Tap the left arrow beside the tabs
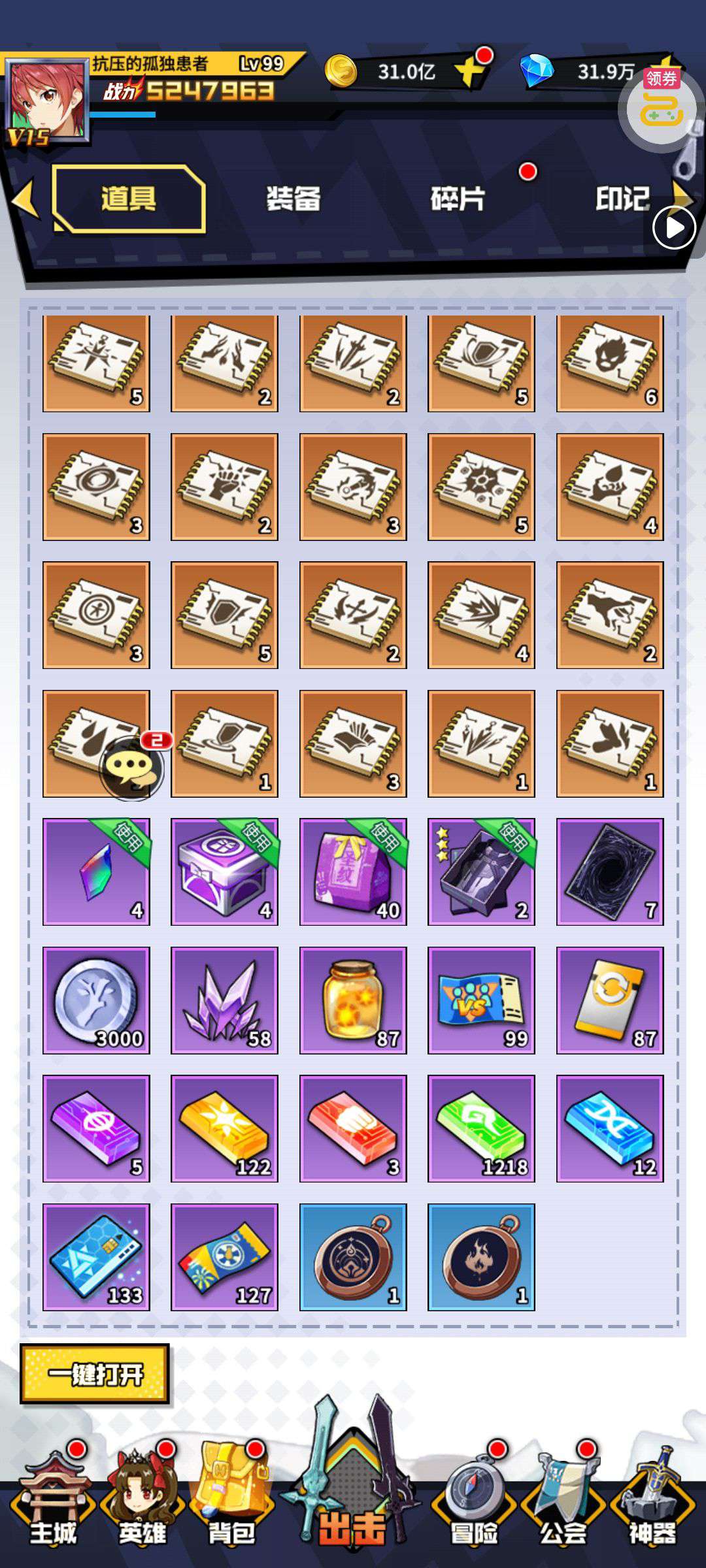Screen dimensions: 706x1568 click(26, 199)
